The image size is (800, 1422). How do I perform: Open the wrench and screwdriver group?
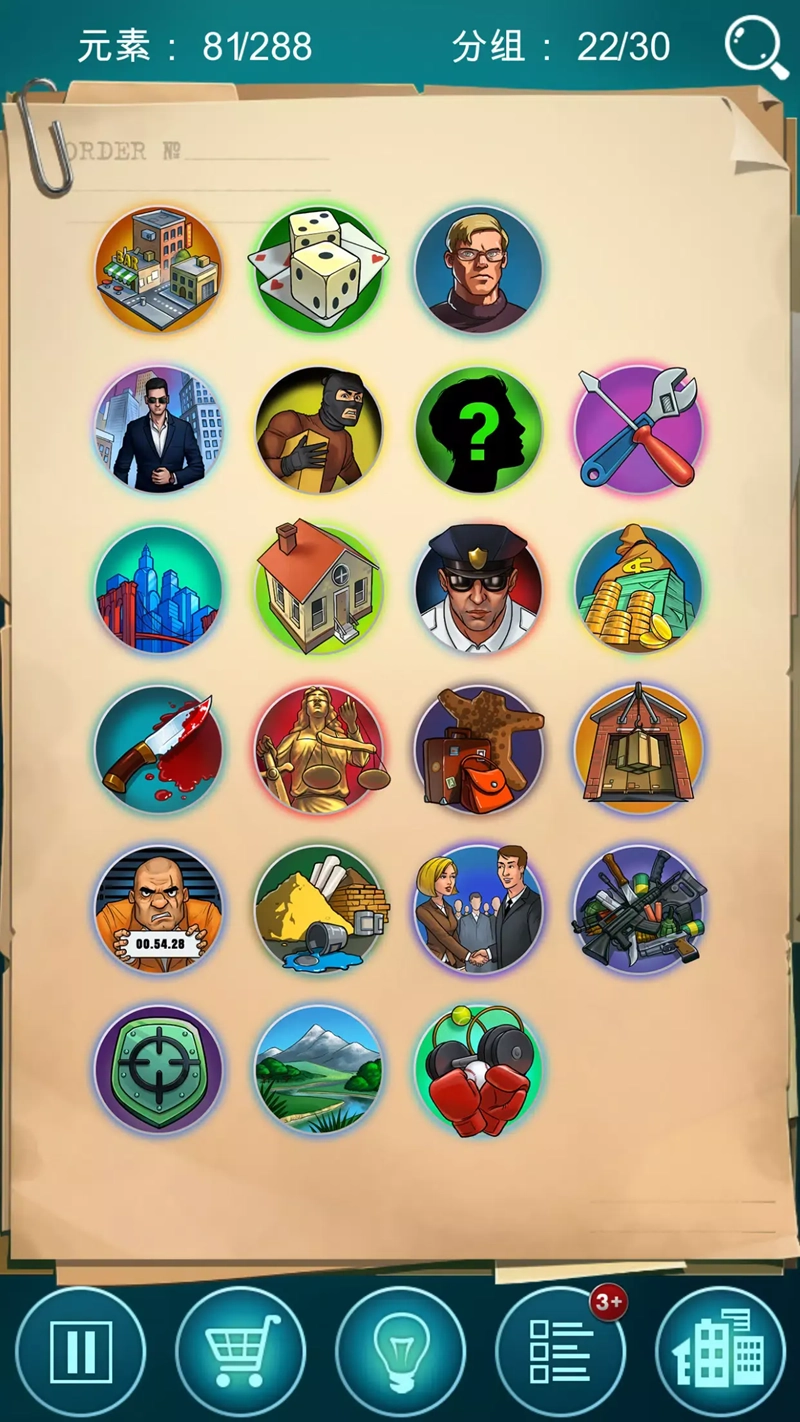click(639, 430)
